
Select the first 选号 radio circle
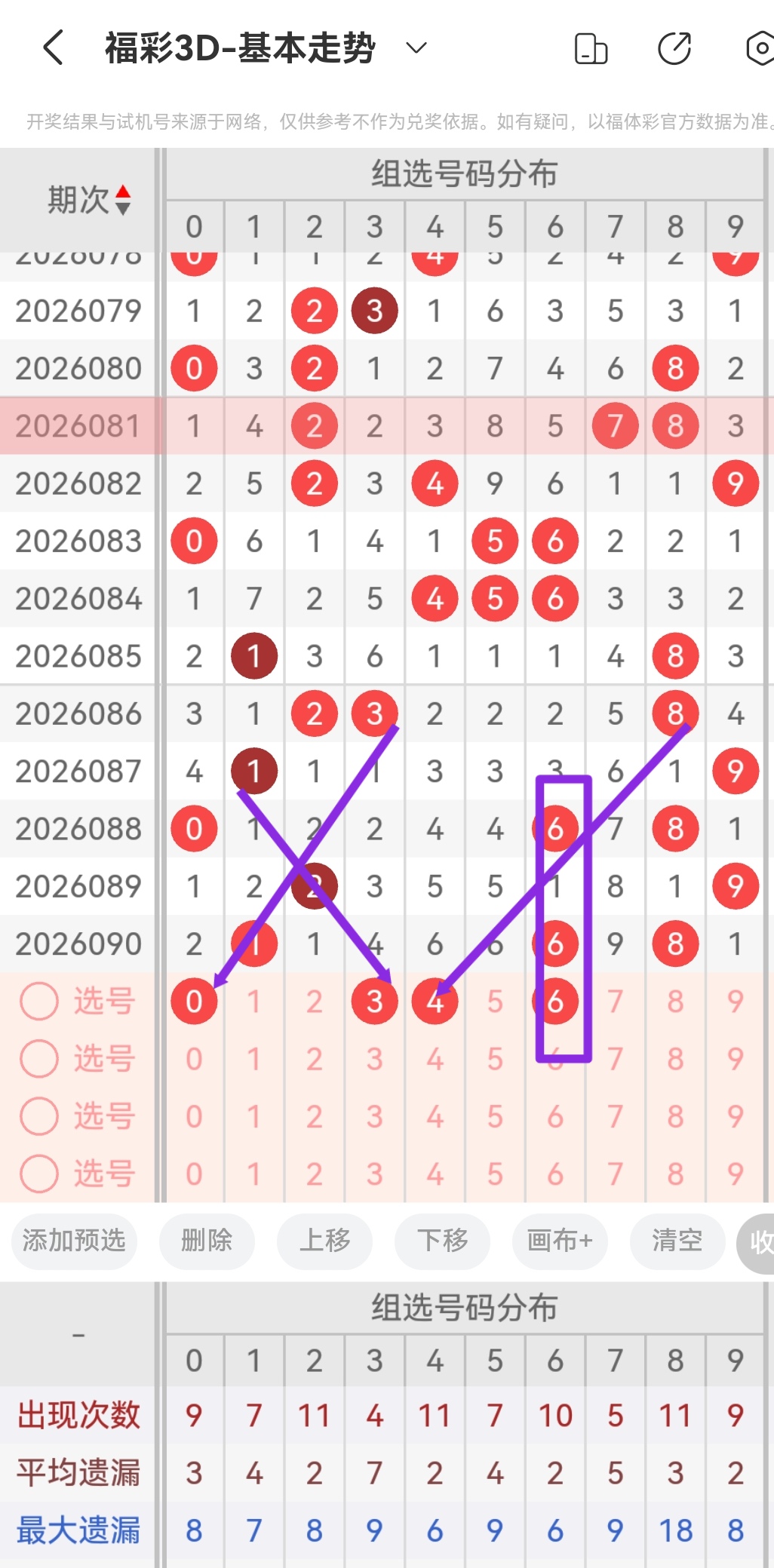click(x=39, y=1002)
